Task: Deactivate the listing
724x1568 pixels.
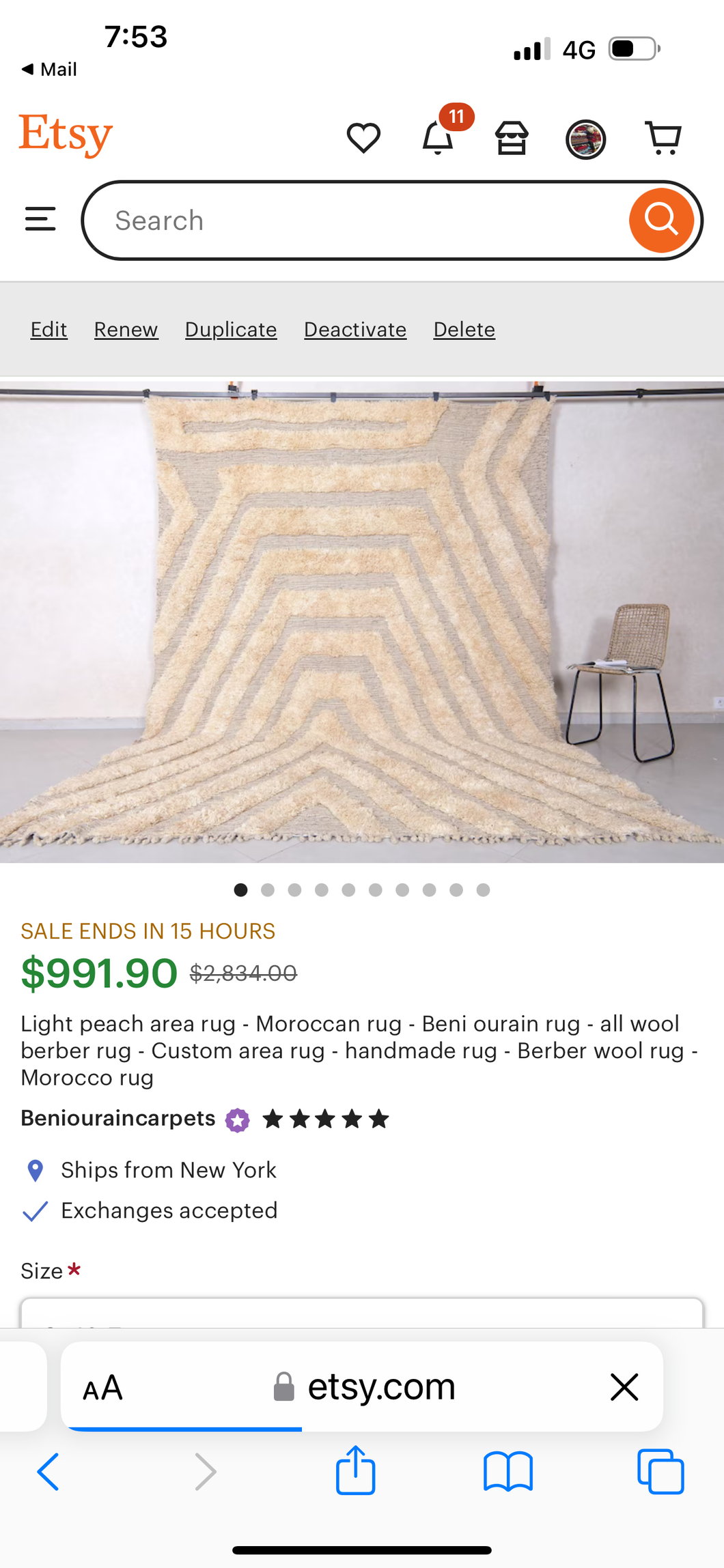Action: coord(355,330)
